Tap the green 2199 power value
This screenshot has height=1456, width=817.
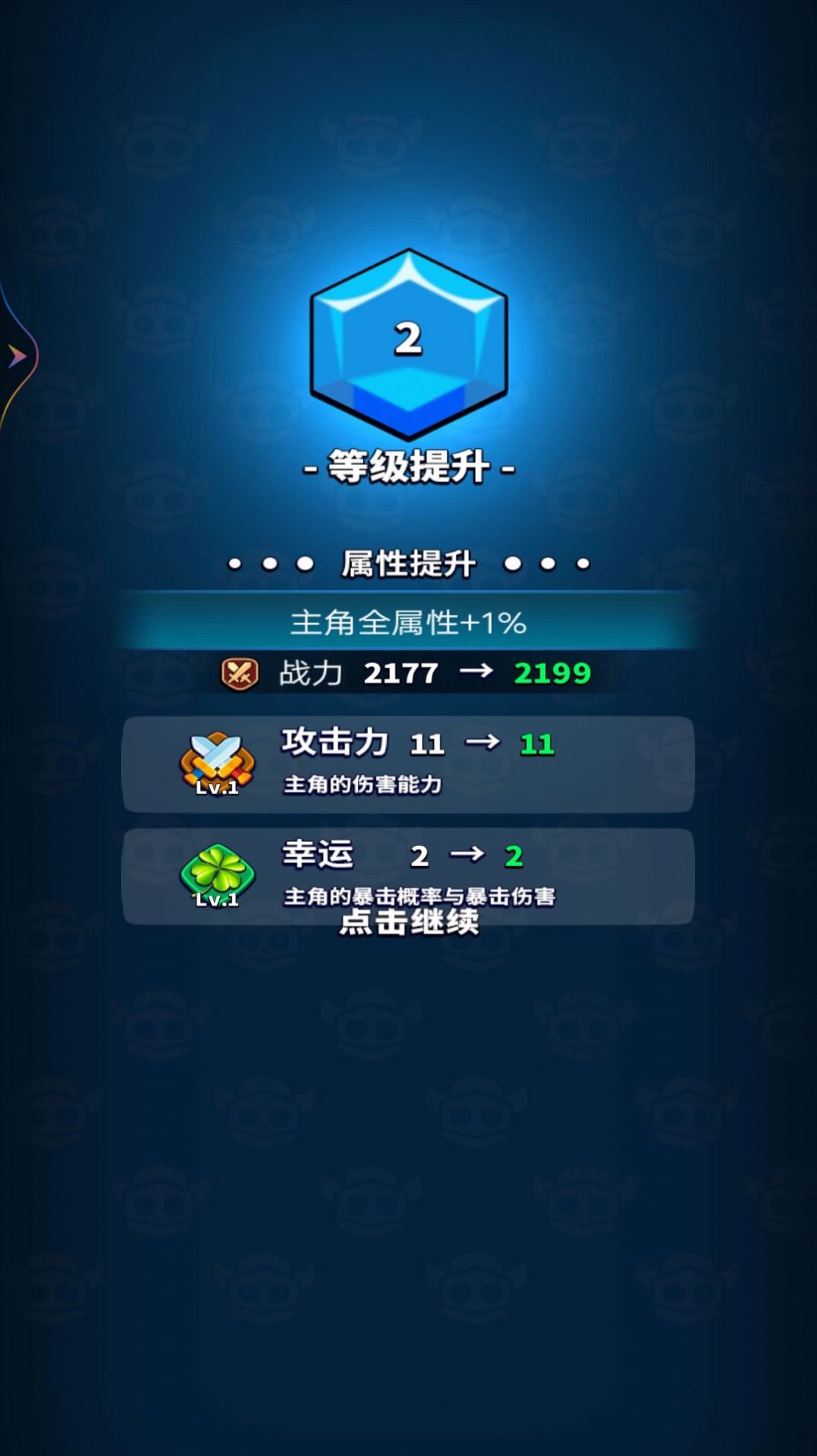coord(555,673)
